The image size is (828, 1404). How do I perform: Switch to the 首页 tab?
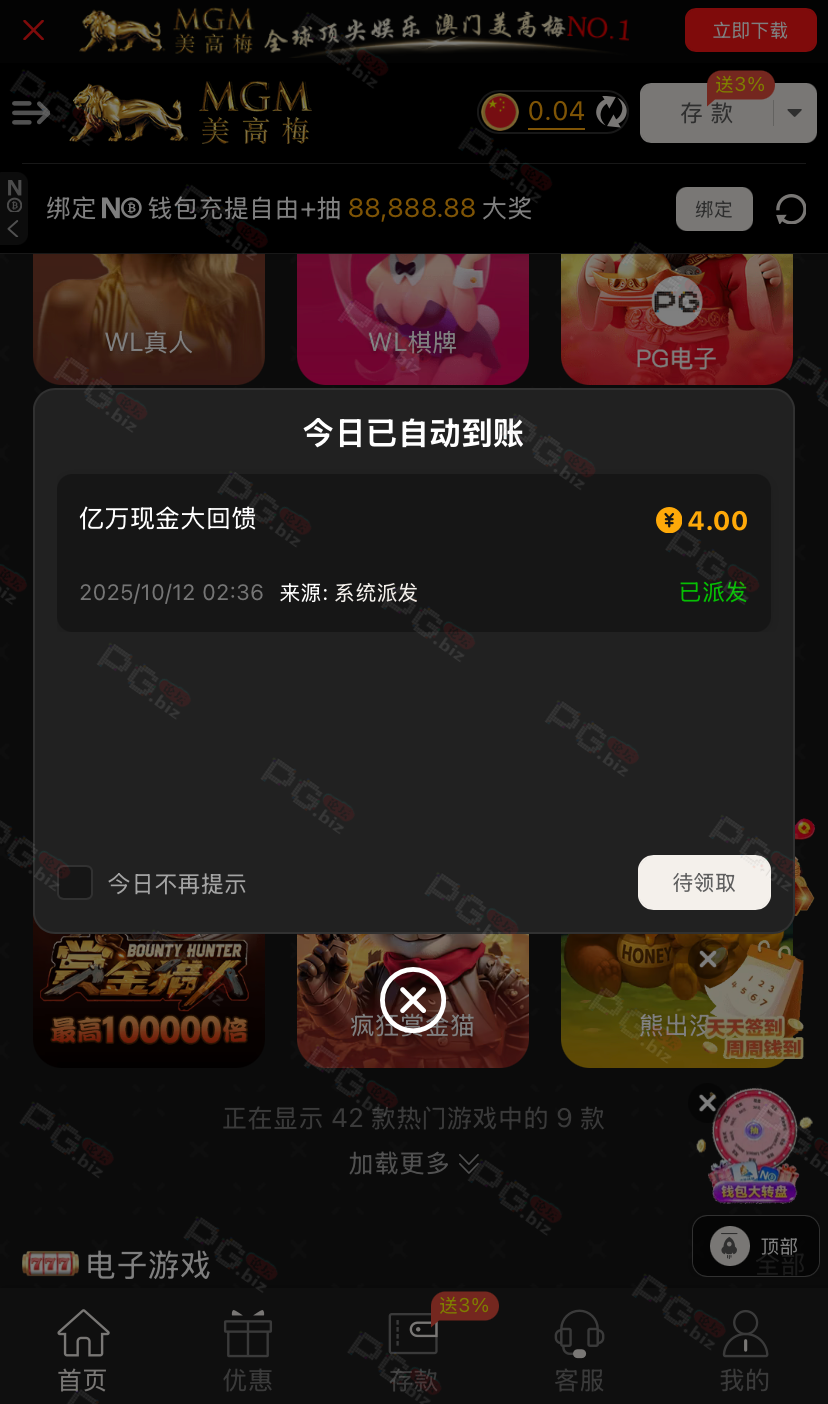pyautogui.click(x=82, y=1350)
